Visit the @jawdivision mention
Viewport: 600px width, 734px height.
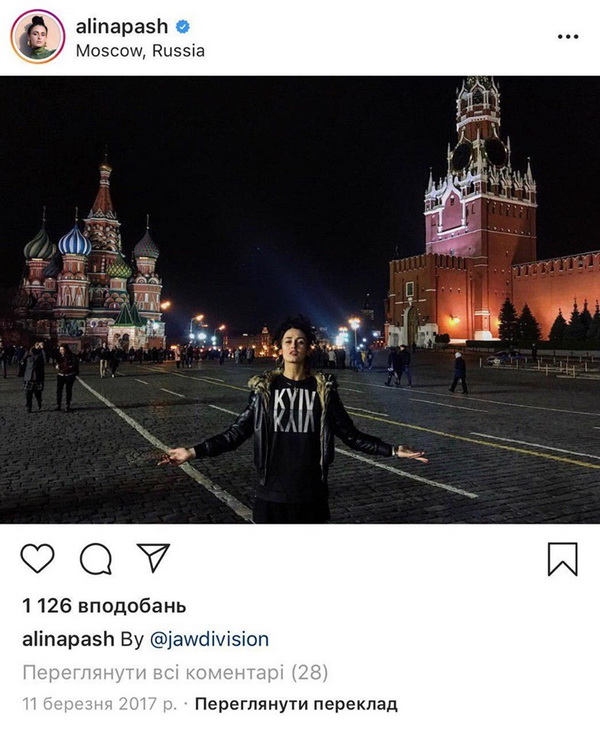pos(209,639)
